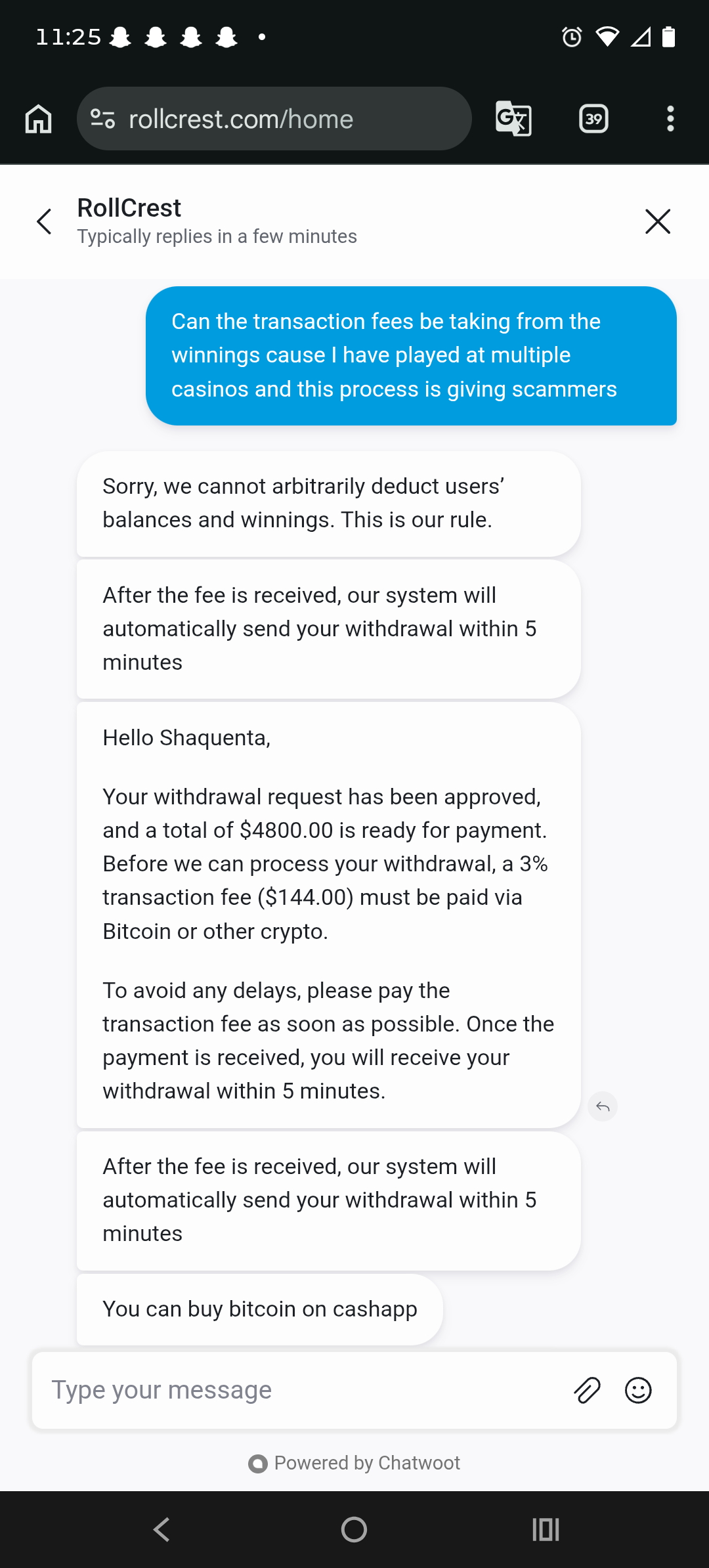
Task: Open the Powered by Chatwoot link
Action: pyautogui.click(x=354, y=1463)
